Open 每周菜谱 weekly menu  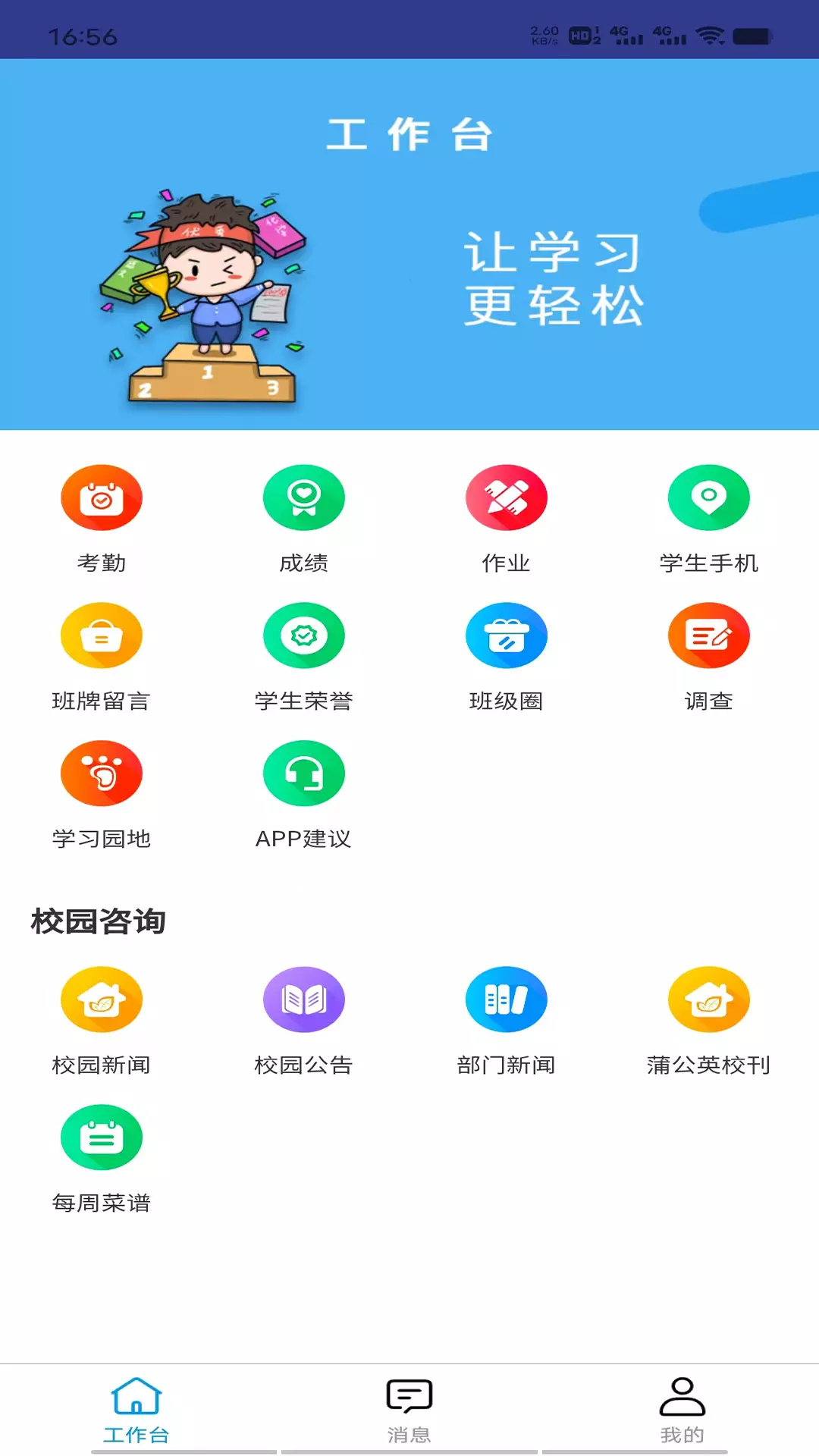coord(102,1137)
